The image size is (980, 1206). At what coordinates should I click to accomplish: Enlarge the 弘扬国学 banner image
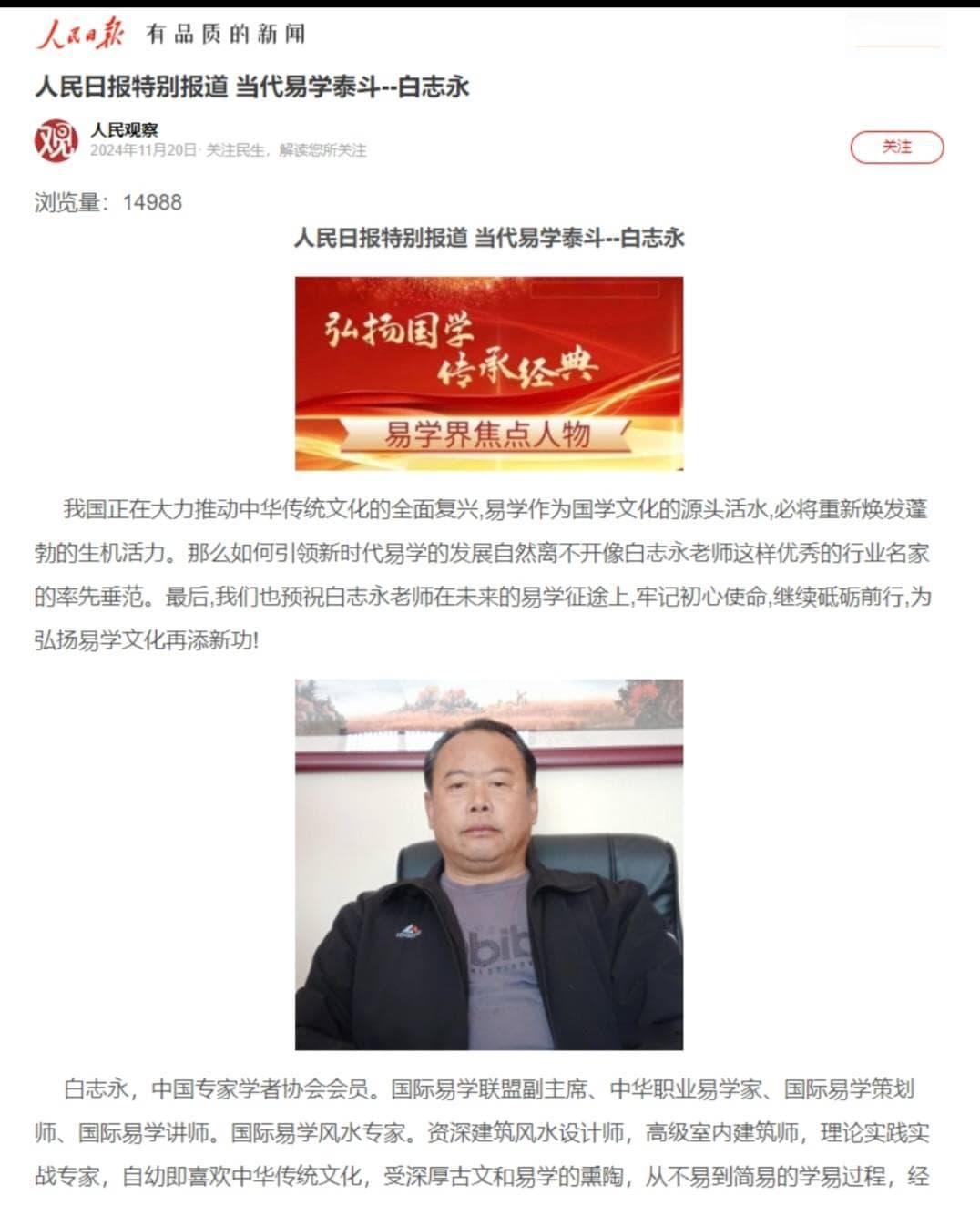[x=488, y=373]
